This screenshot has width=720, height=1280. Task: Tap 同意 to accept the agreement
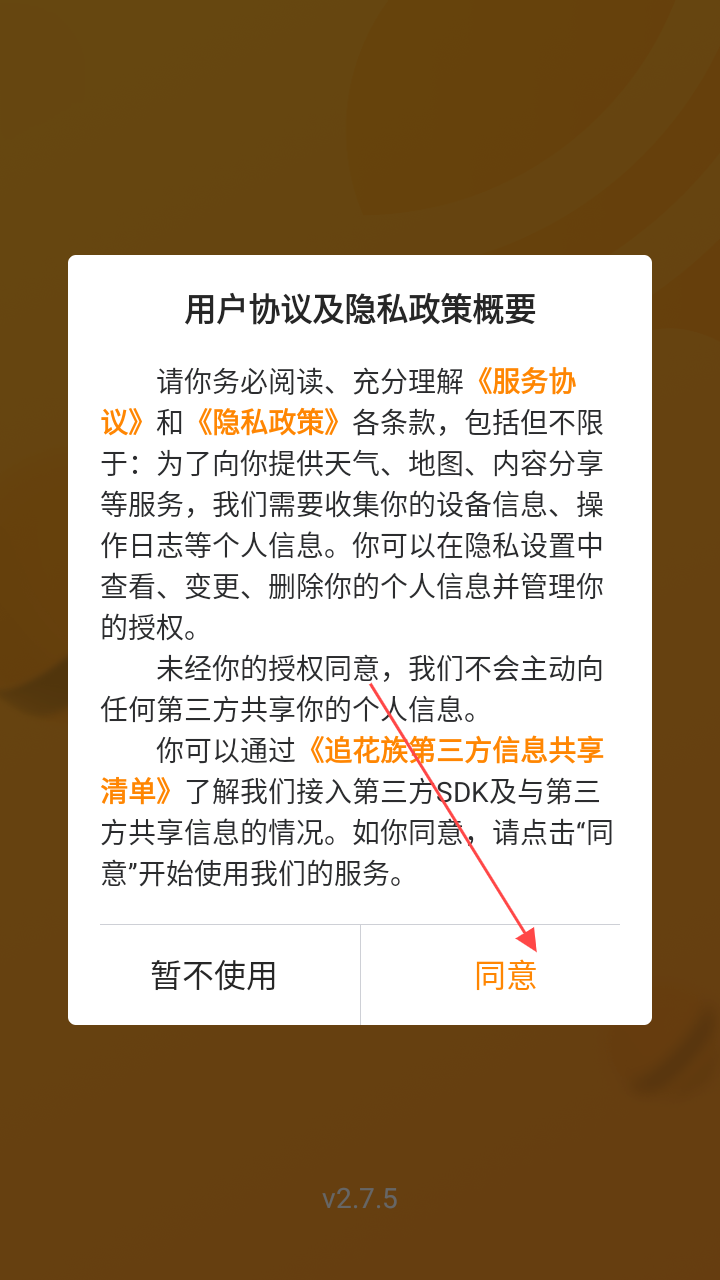pyautogui.click(x=505, y=975)
